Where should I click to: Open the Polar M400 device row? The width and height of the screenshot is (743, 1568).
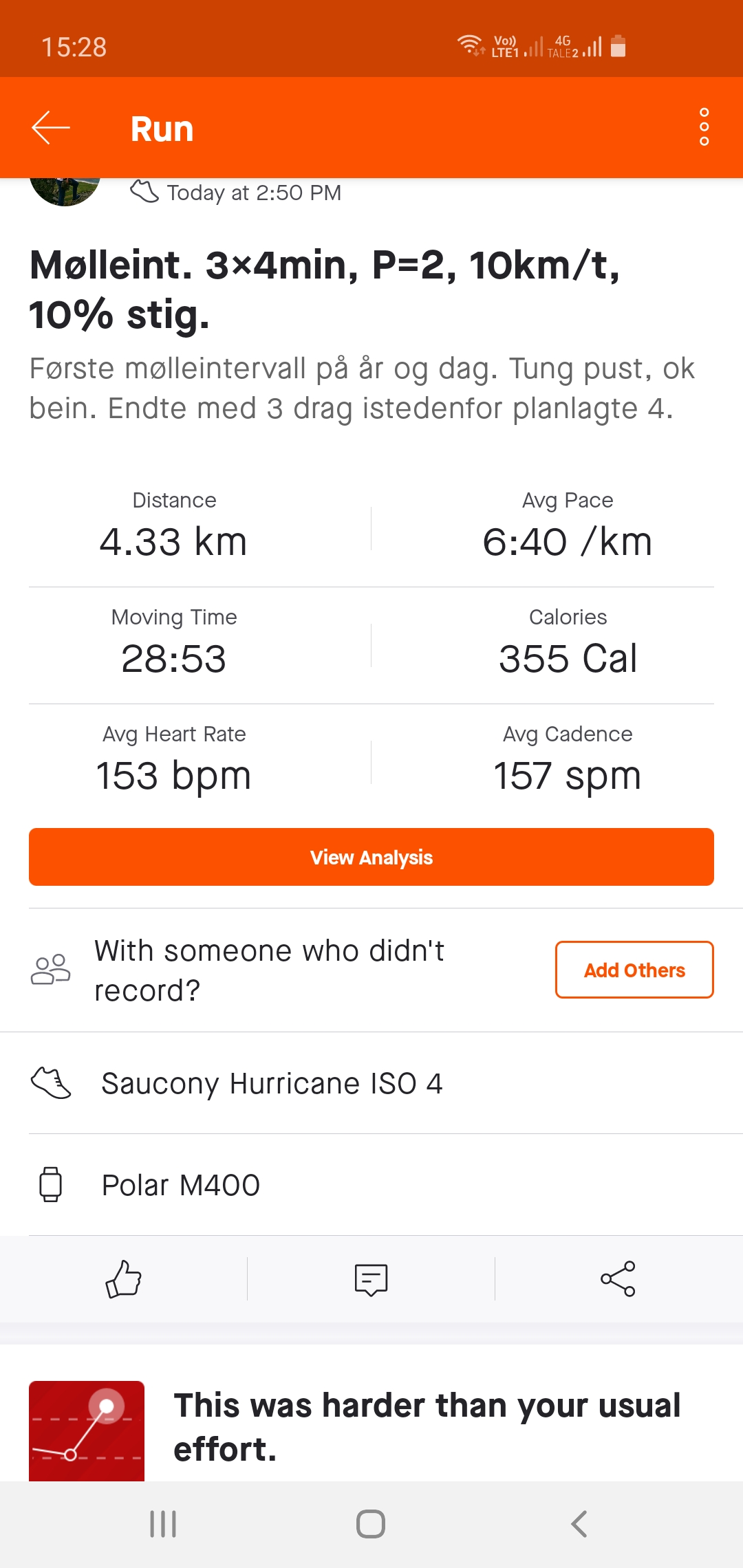point(371,1185)
